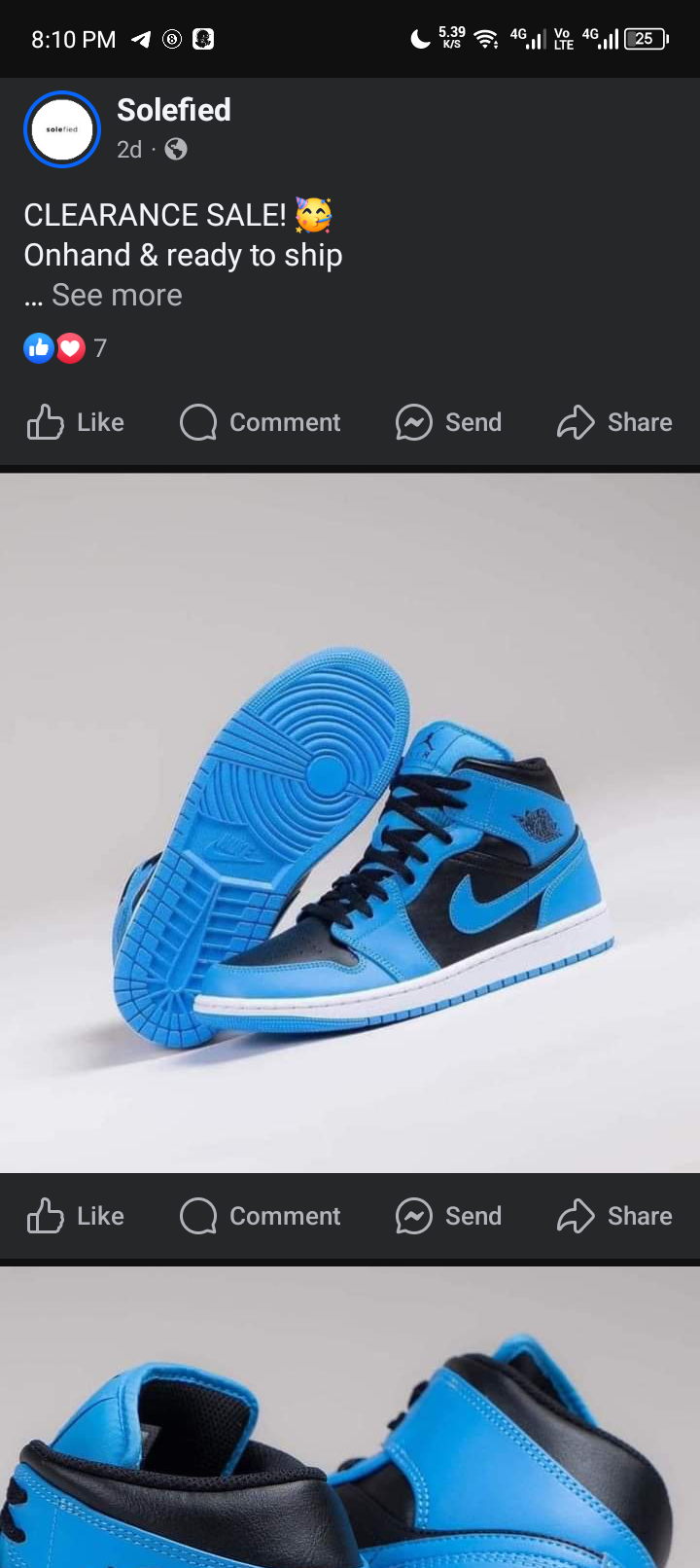Screen dimensions: 700x1568
Task: View the reactions count on the post
Action: click(x=66, y=348)
